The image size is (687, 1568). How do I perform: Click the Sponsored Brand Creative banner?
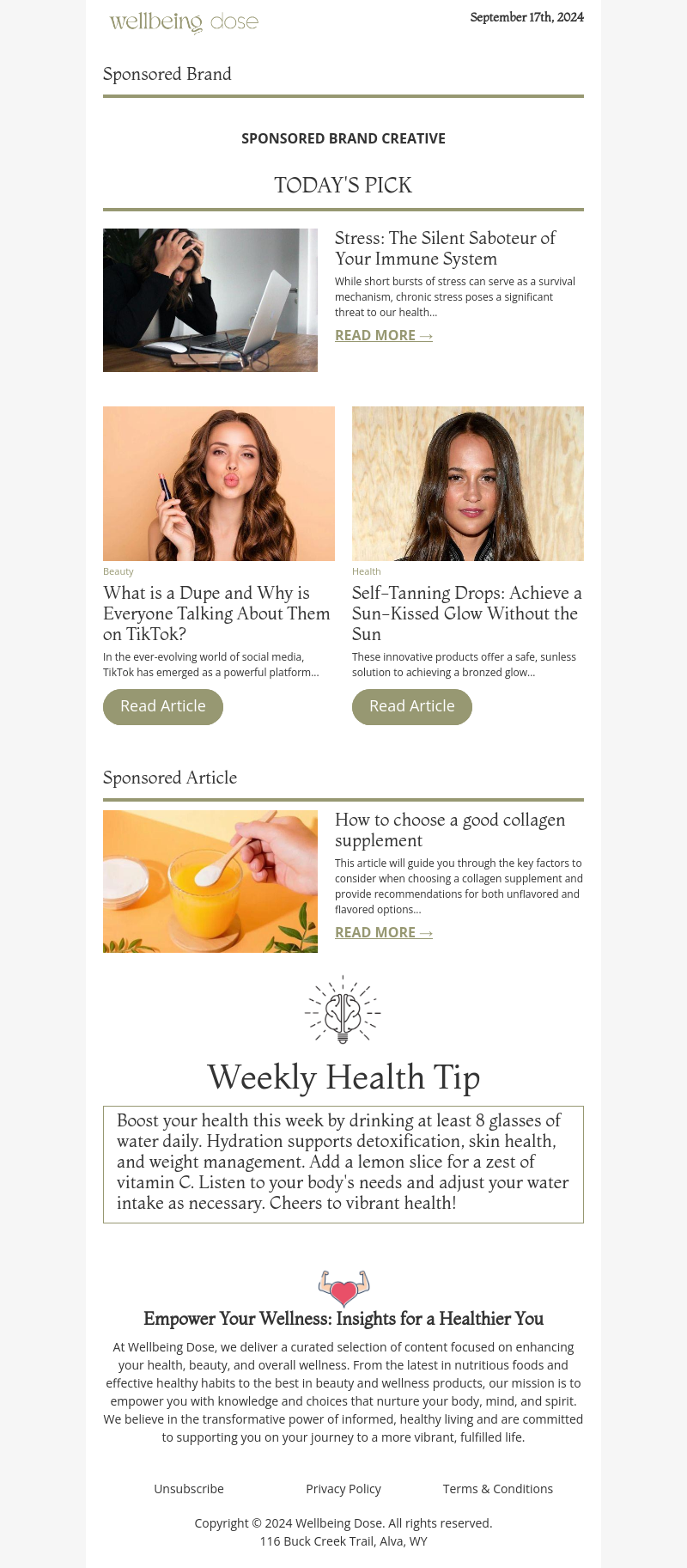(x=343, y=138)
